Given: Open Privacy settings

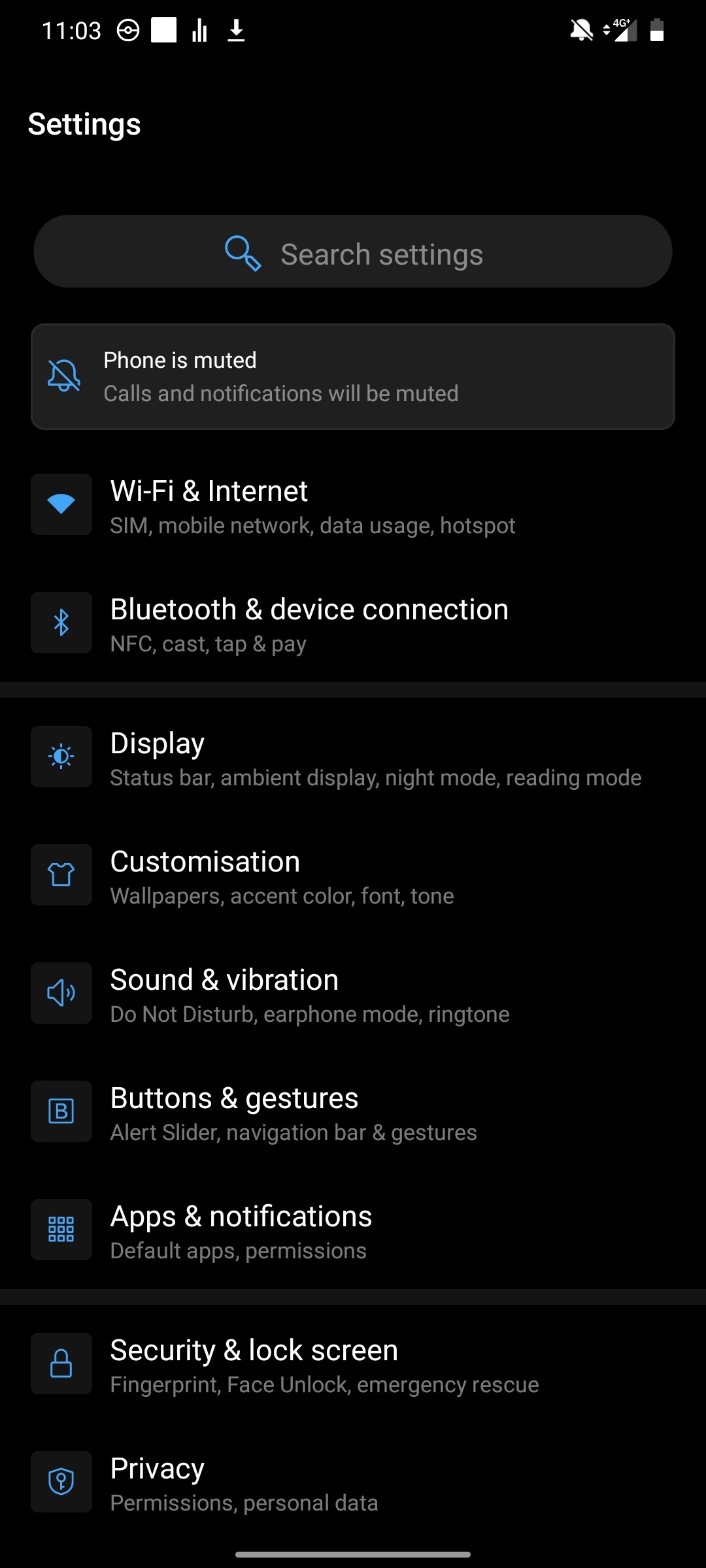Looking at the screenshot, I should click(353, 1483).
